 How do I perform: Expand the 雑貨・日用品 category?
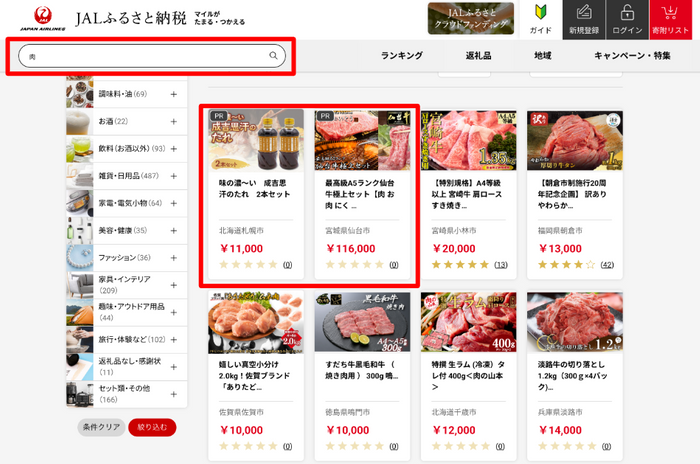coord(174,175)
